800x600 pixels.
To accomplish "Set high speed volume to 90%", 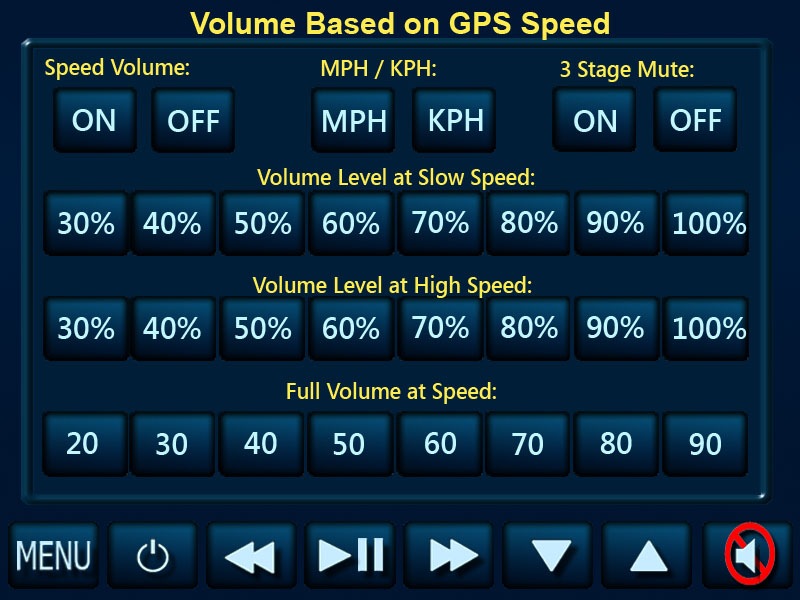I will [615, 328].
